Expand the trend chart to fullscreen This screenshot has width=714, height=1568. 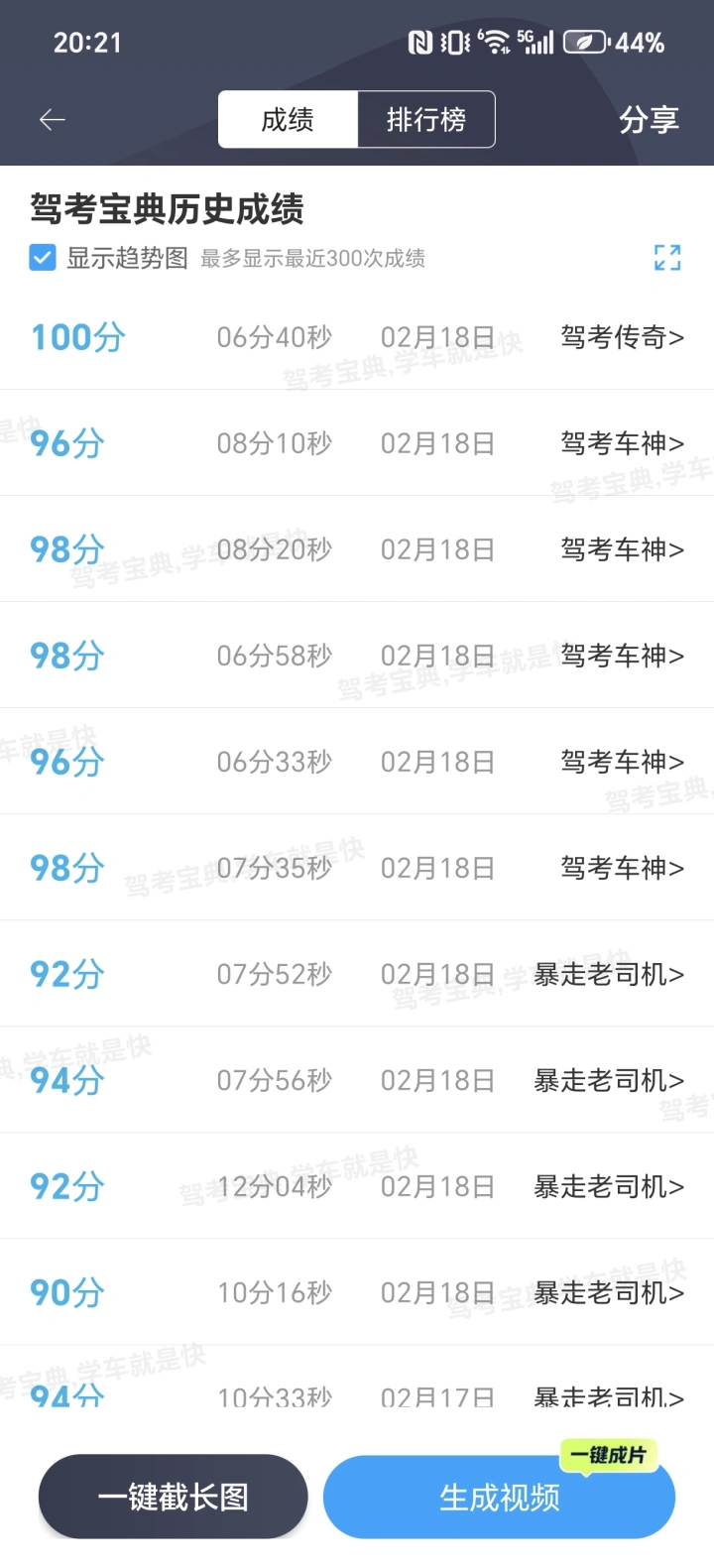(667, 258)
